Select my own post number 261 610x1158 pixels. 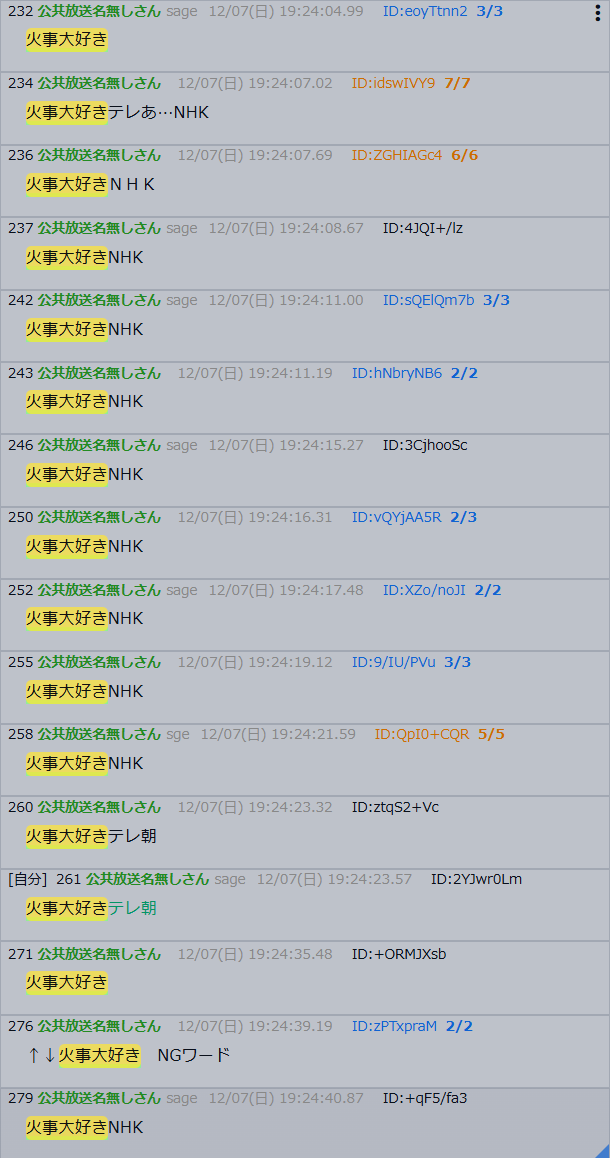(68, 879)
